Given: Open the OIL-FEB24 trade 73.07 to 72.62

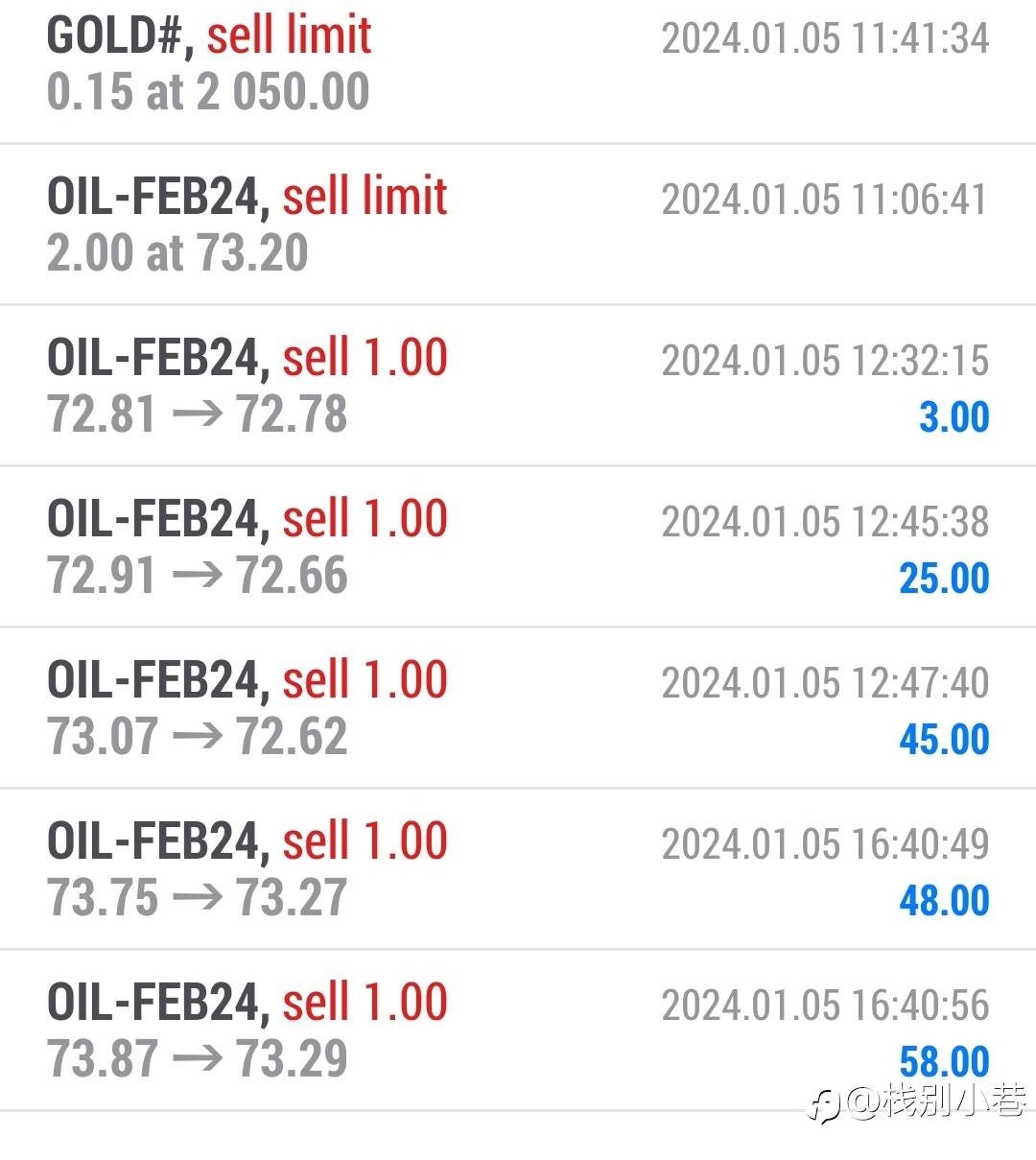Looking at the screenshot, I should [x=518, y=708].
